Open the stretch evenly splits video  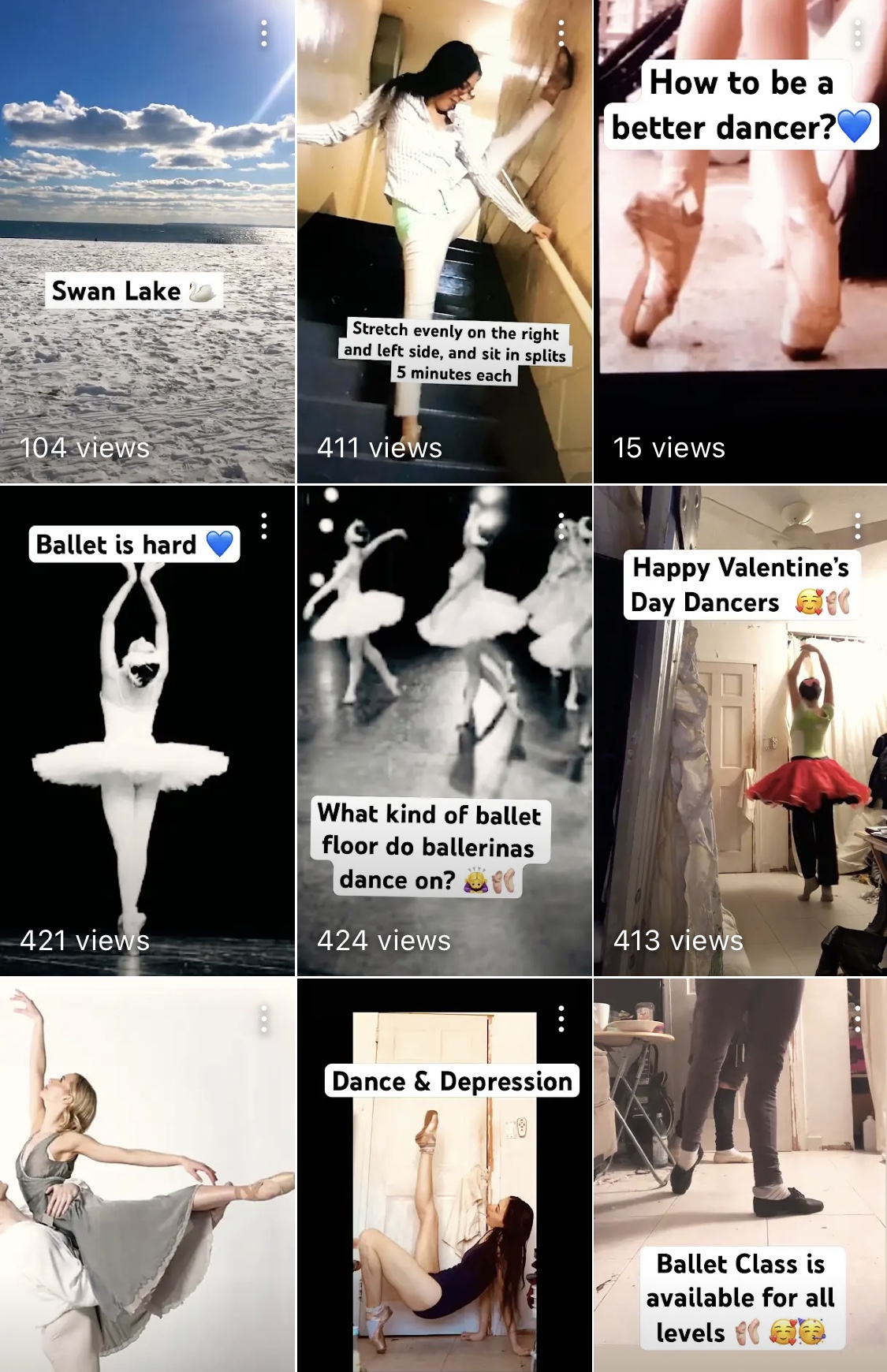(444, 237)
